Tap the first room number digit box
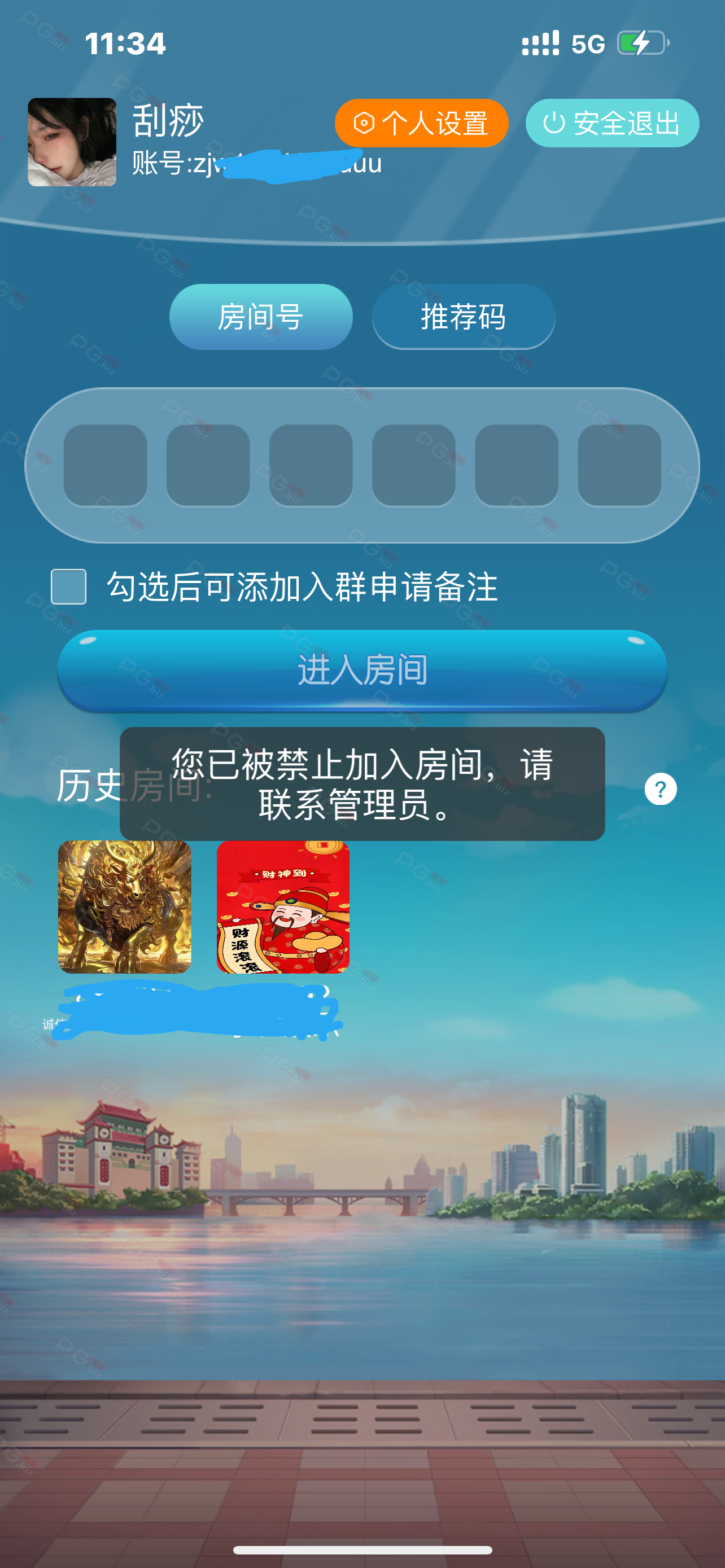The height and width of the screenshot is (1568, 725). (106, 465)
